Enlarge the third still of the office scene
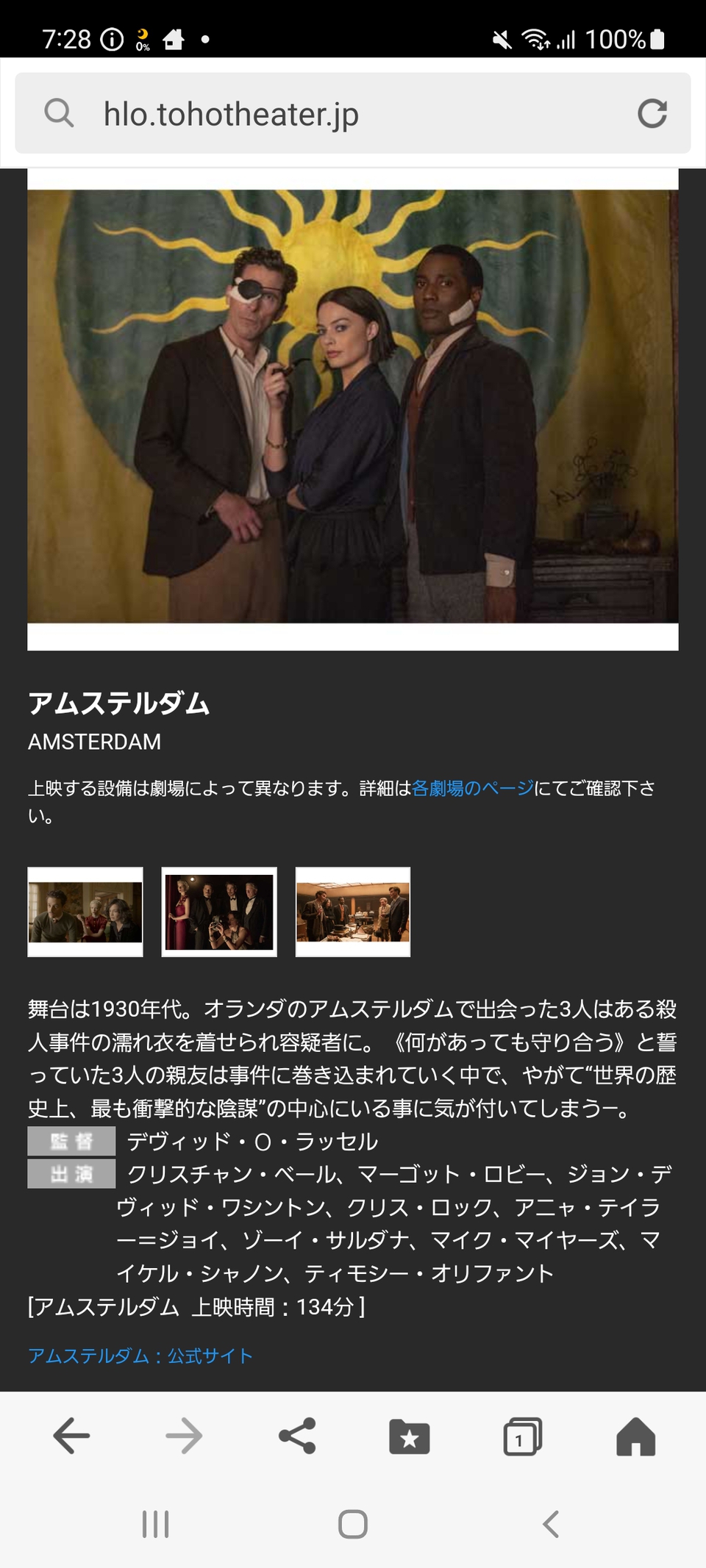The image size is (706, 1568). [353, 912]
